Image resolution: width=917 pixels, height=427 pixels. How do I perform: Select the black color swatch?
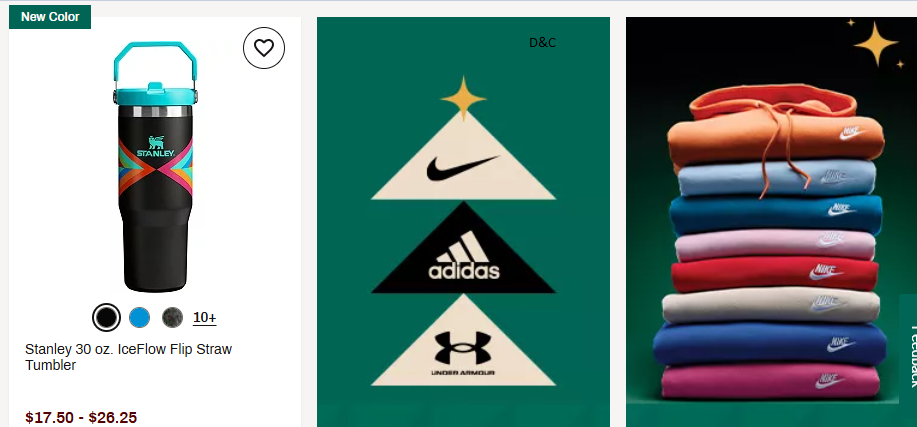click(x=106, y=317)
